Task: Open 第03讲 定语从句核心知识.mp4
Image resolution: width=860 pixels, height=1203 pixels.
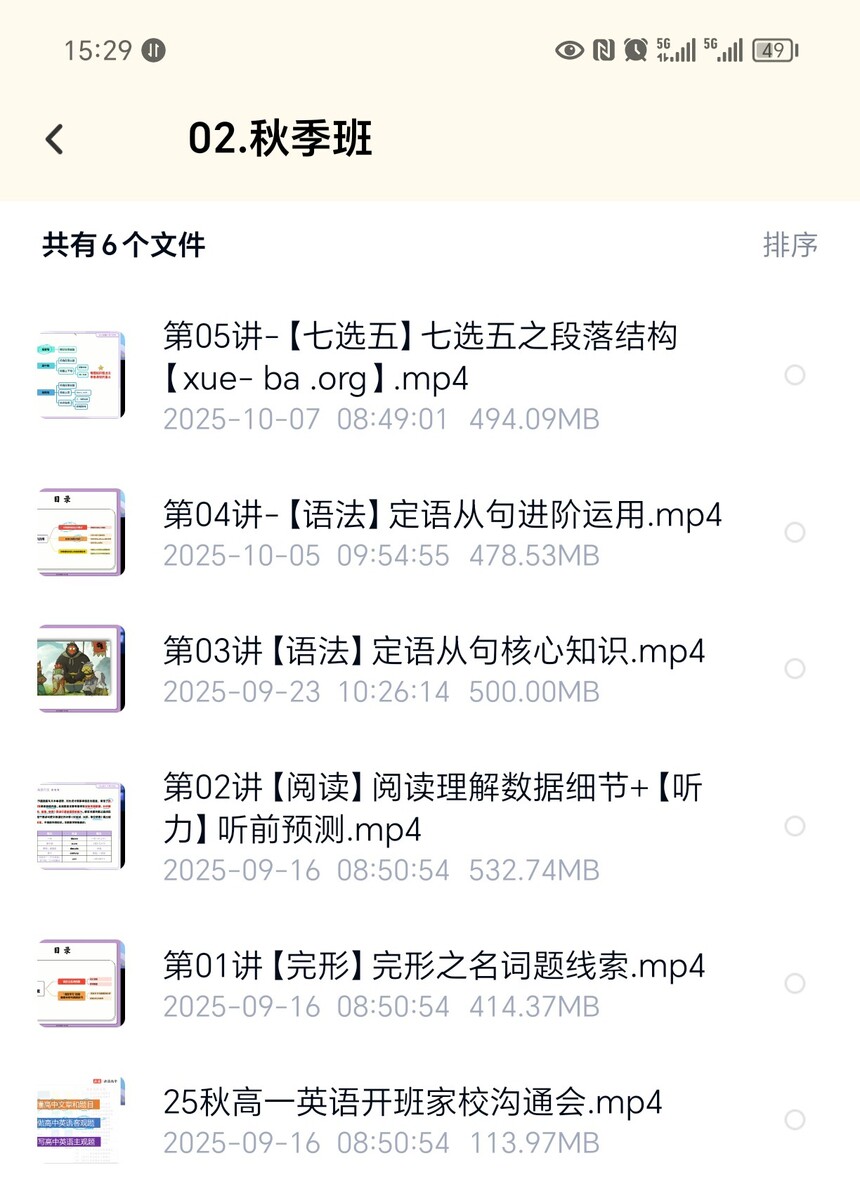Action: 430,651
